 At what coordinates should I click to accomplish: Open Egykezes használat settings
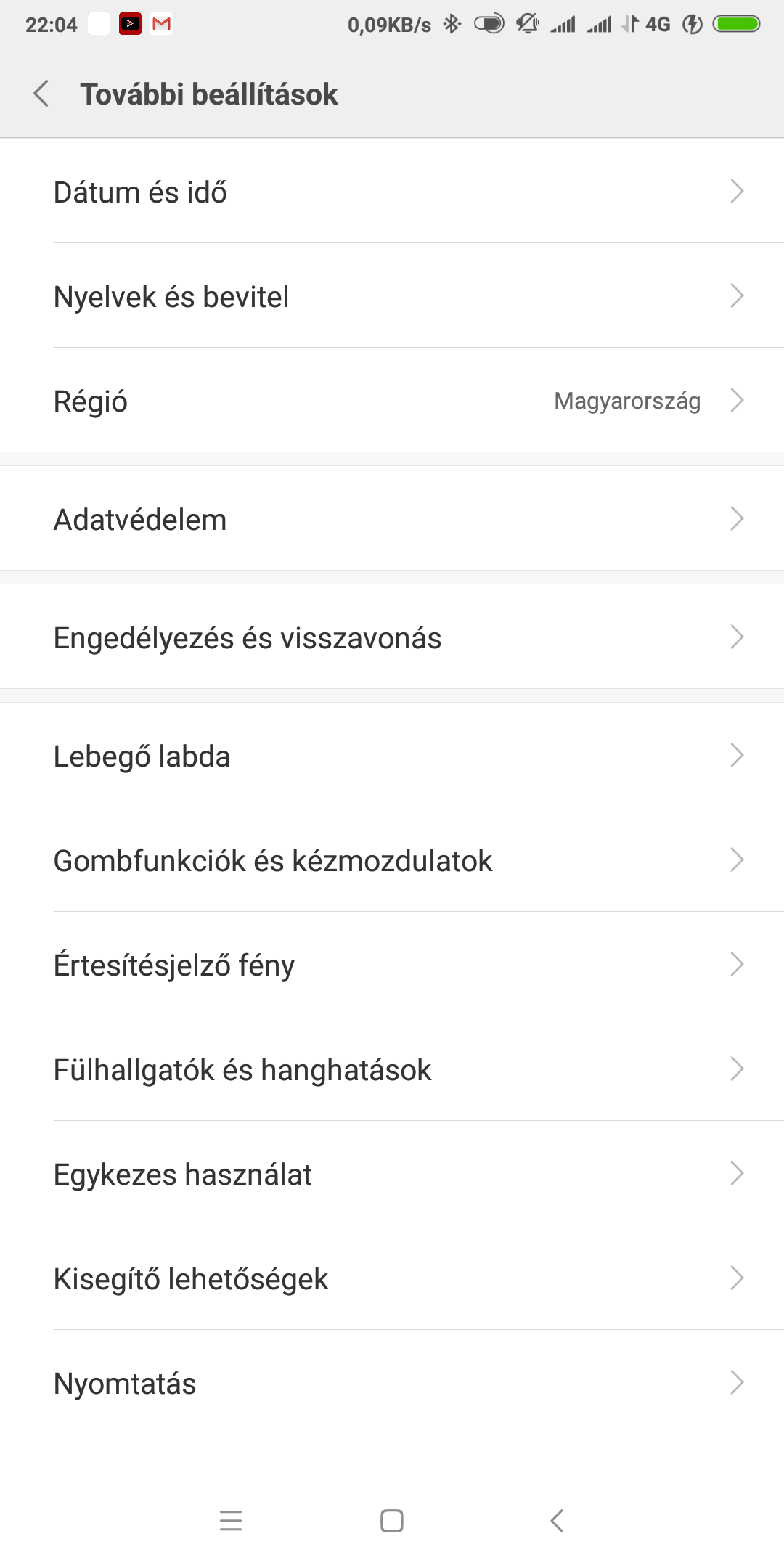tap(392, 1173)
